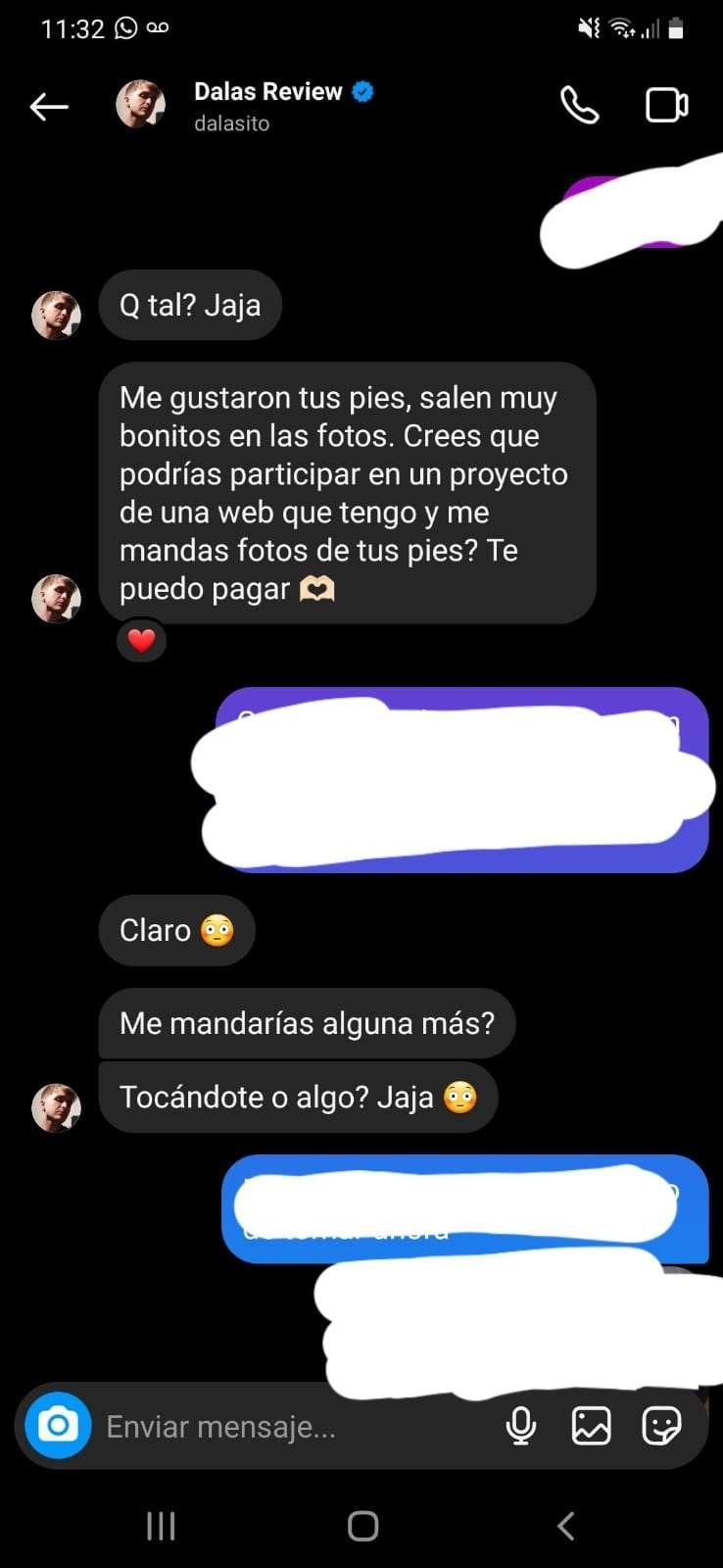Open Dalas Review's profile from the header
Viewport: 723px width, 1568px height.
(266, 92)
